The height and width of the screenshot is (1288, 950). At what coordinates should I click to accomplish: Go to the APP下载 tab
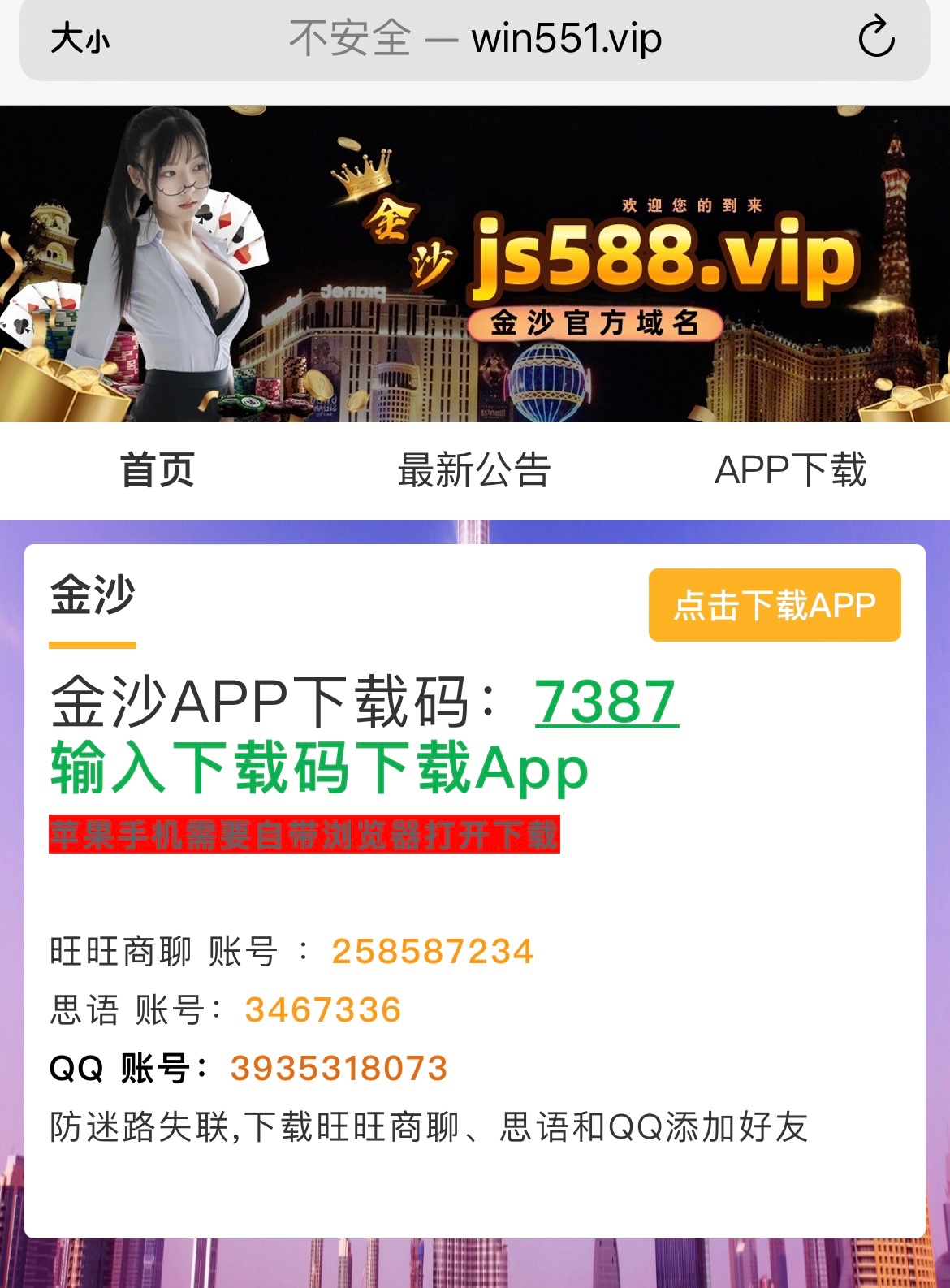pos(790,470)
